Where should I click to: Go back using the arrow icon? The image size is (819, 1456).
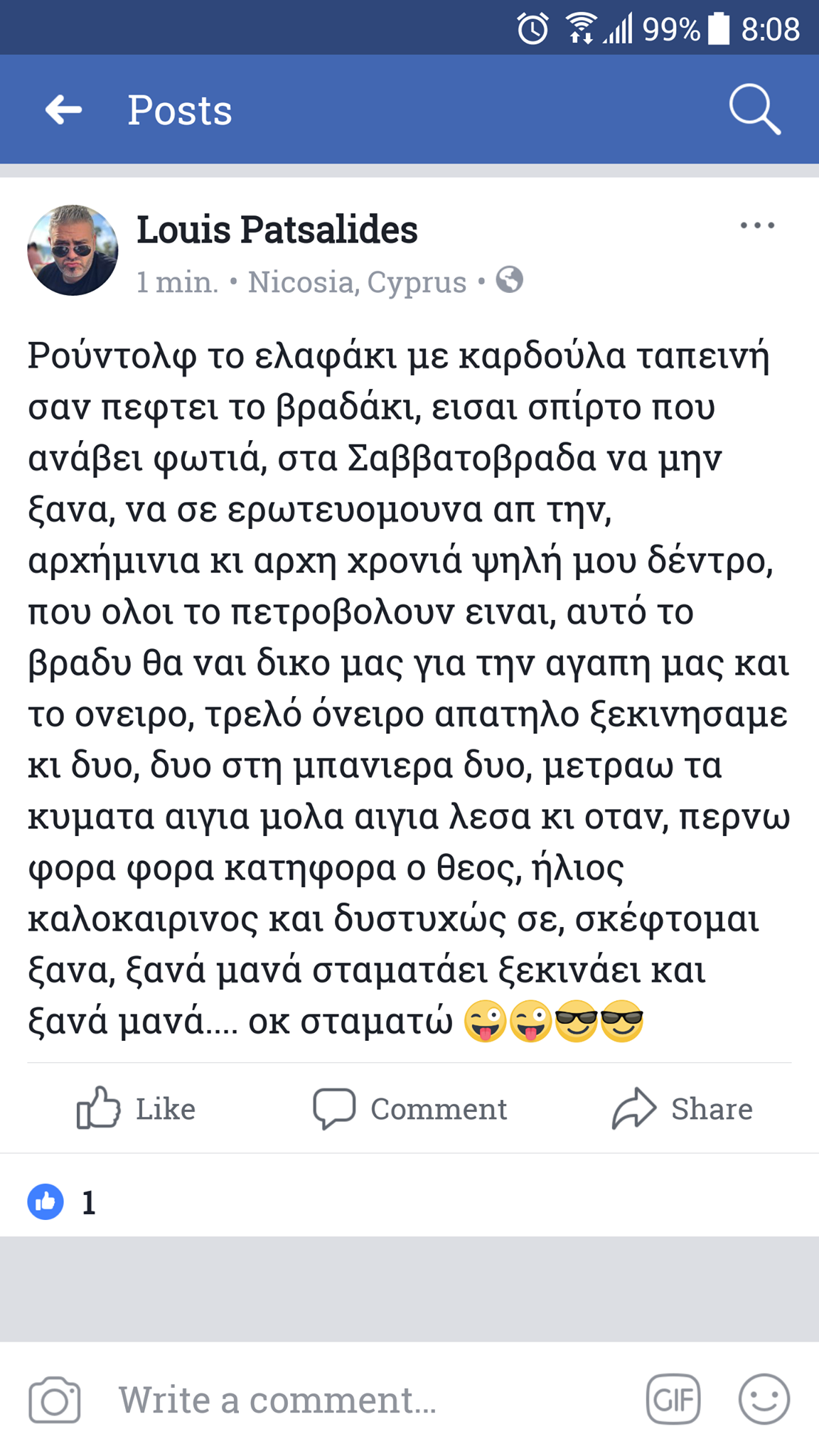[x=64, y=110]
